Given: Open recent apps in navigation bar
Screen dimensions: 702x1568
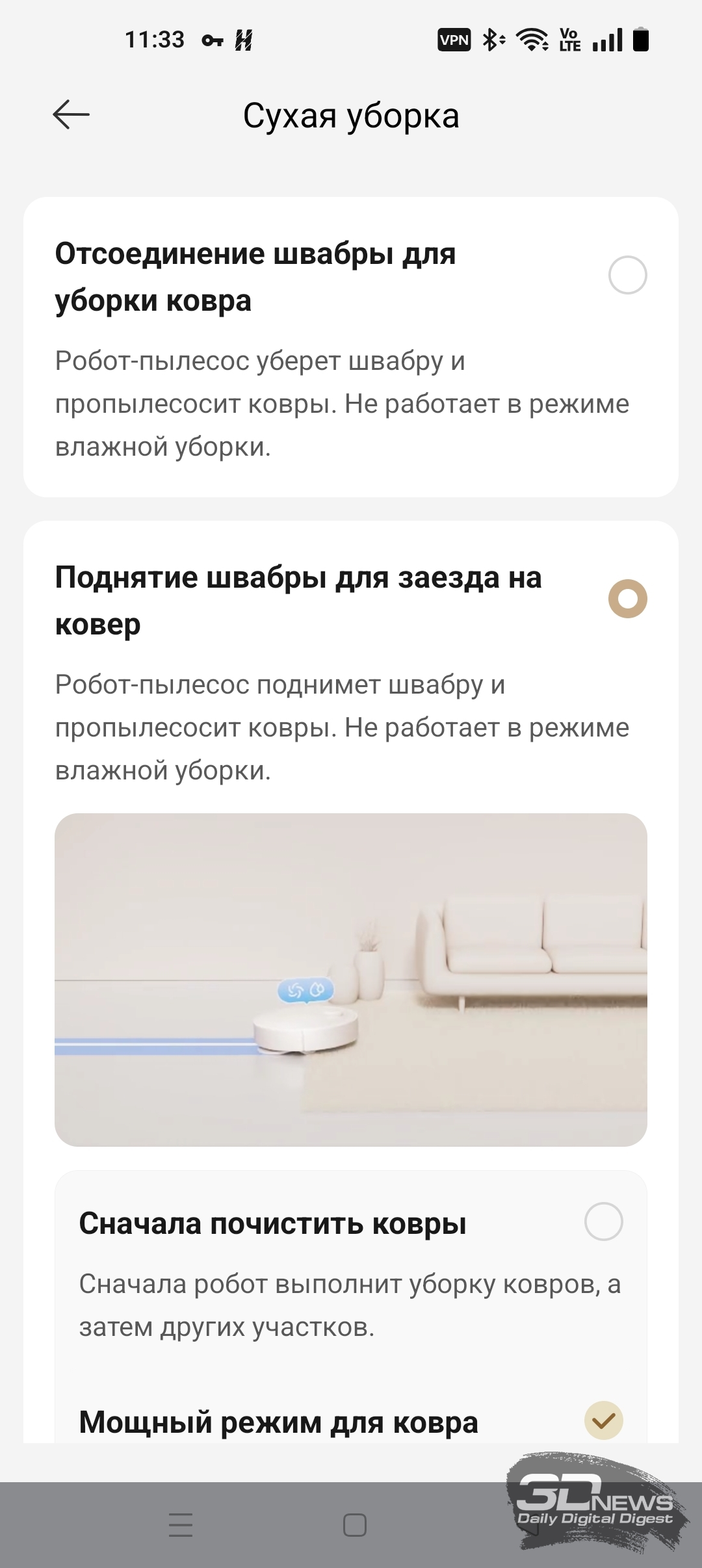Looking at the screenshot, I should pyautogui.click(x=181, y=1524).
